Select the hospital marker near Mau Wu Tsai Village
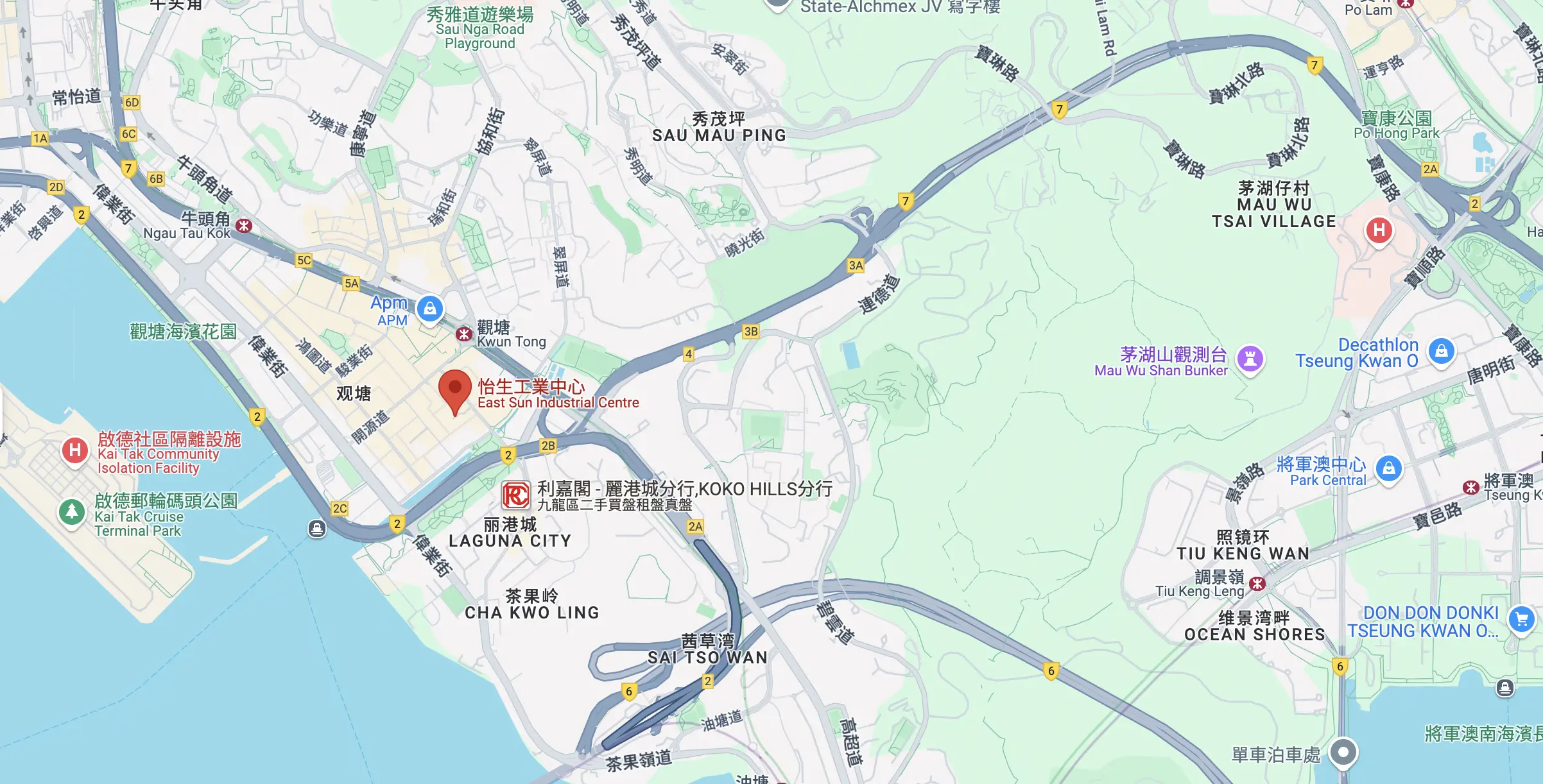The image size is (1543, 784). pyautogui.click(x=1379, y=231)
